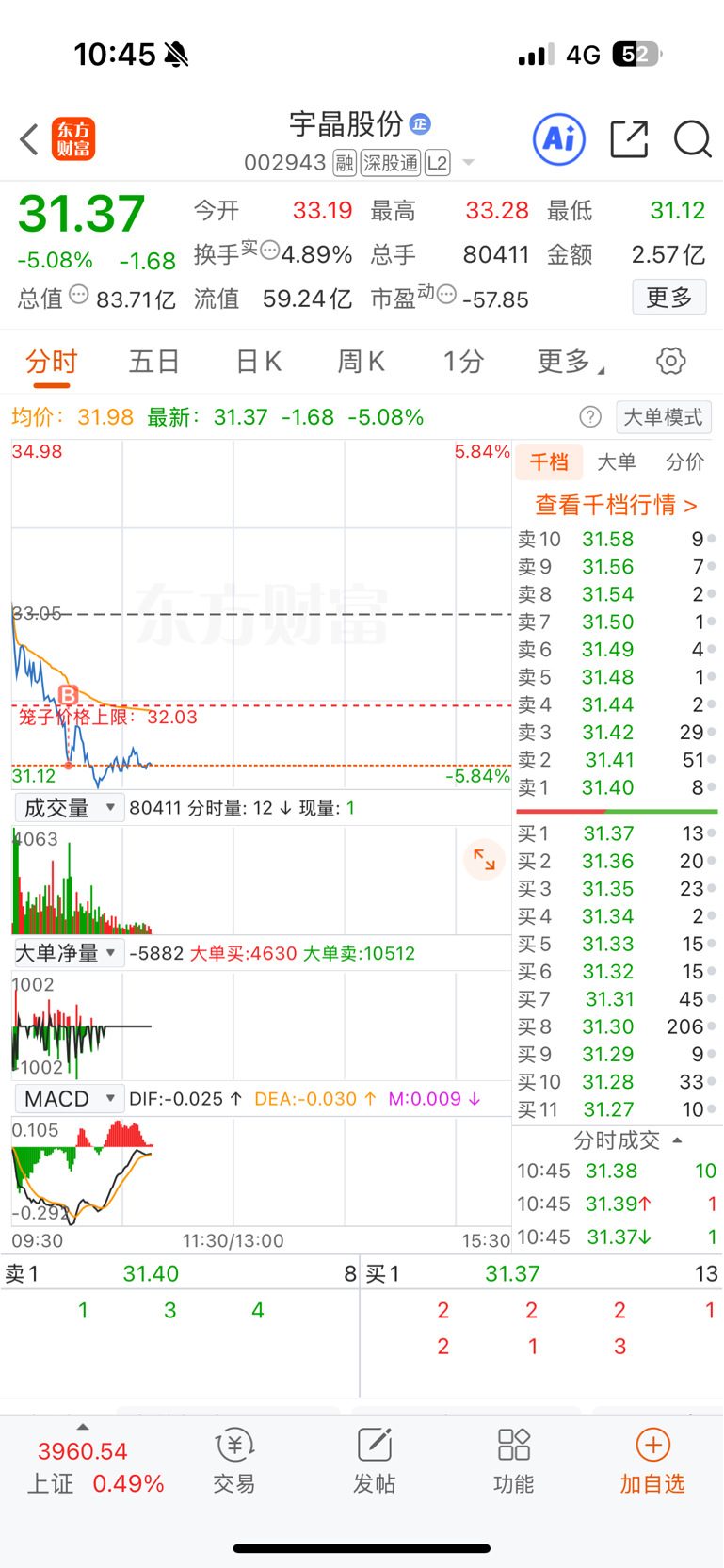This screenshot has width=724, height=1568.
Task: Add stock via 加自选
Action: click(652, 1462)
